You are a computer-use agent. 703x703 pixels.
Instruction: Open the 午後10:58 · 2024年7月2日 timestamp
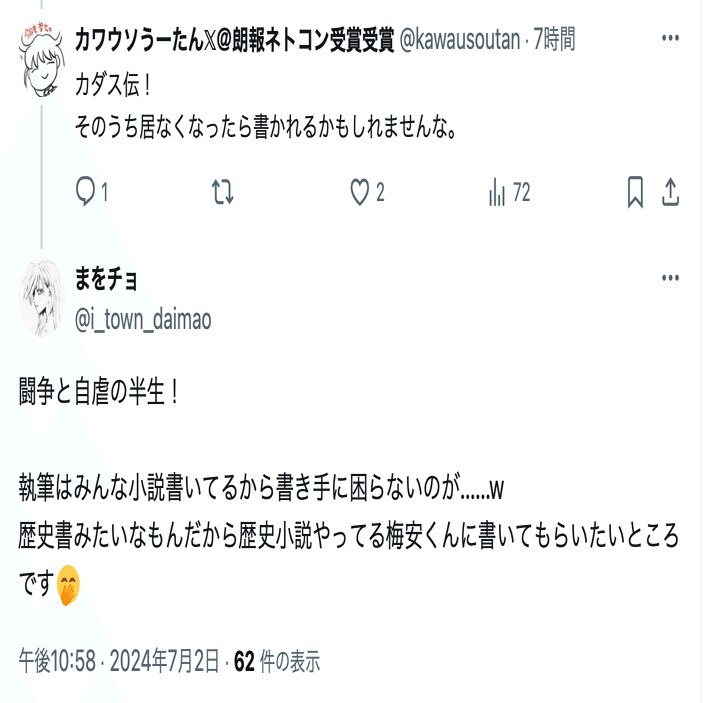pyautogui.click(x=121, y=661)
